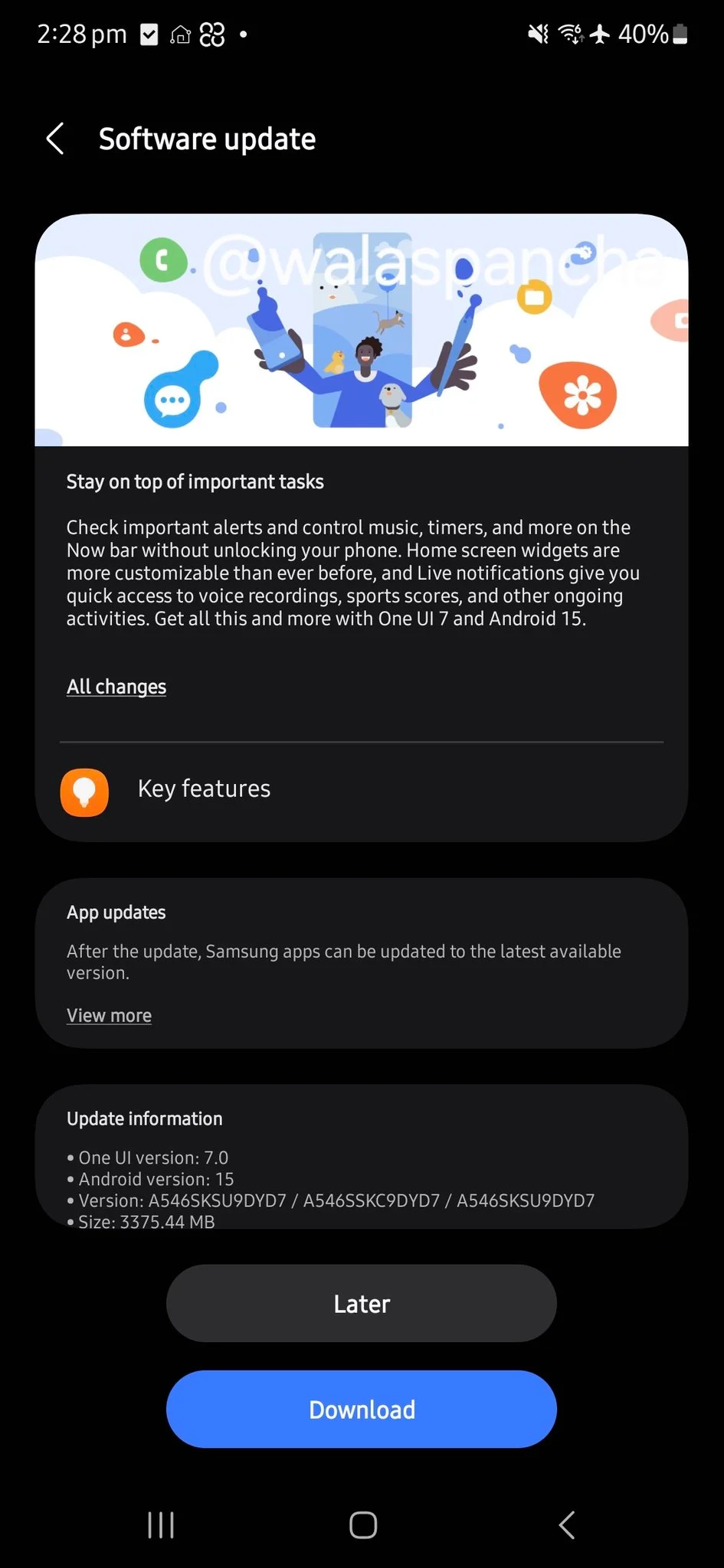Open recent apps from navigation bar
Screen dimensions: 724x1568
[x=161, y=1524]
